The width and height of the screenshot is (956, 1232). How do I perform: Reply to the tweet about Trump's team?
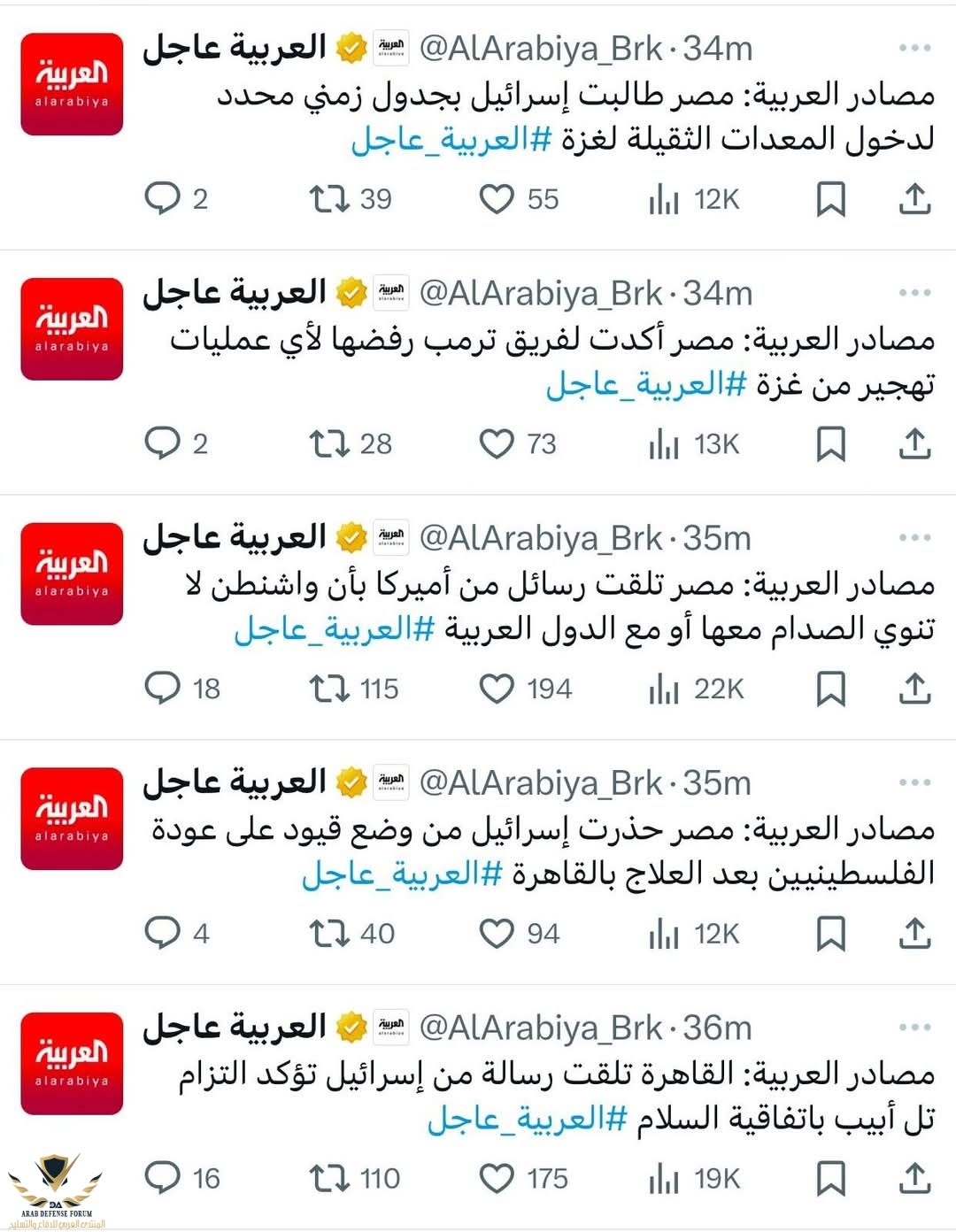coord(162,443)
